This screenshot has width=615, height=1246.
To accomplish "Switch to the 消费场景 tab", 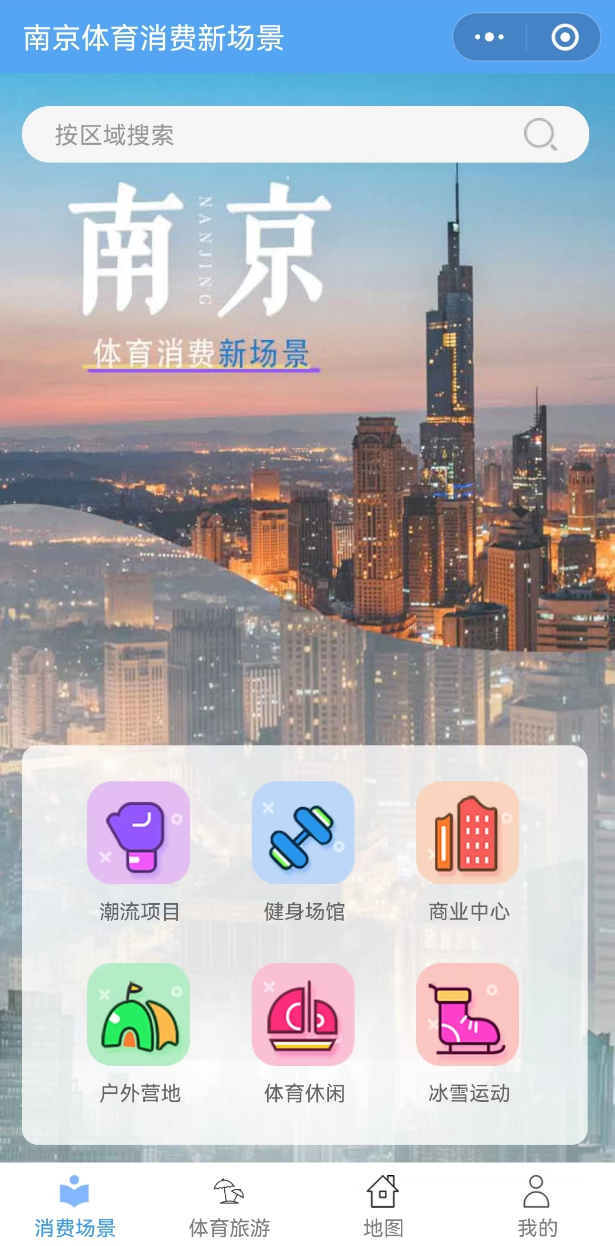I will 75,1205.
